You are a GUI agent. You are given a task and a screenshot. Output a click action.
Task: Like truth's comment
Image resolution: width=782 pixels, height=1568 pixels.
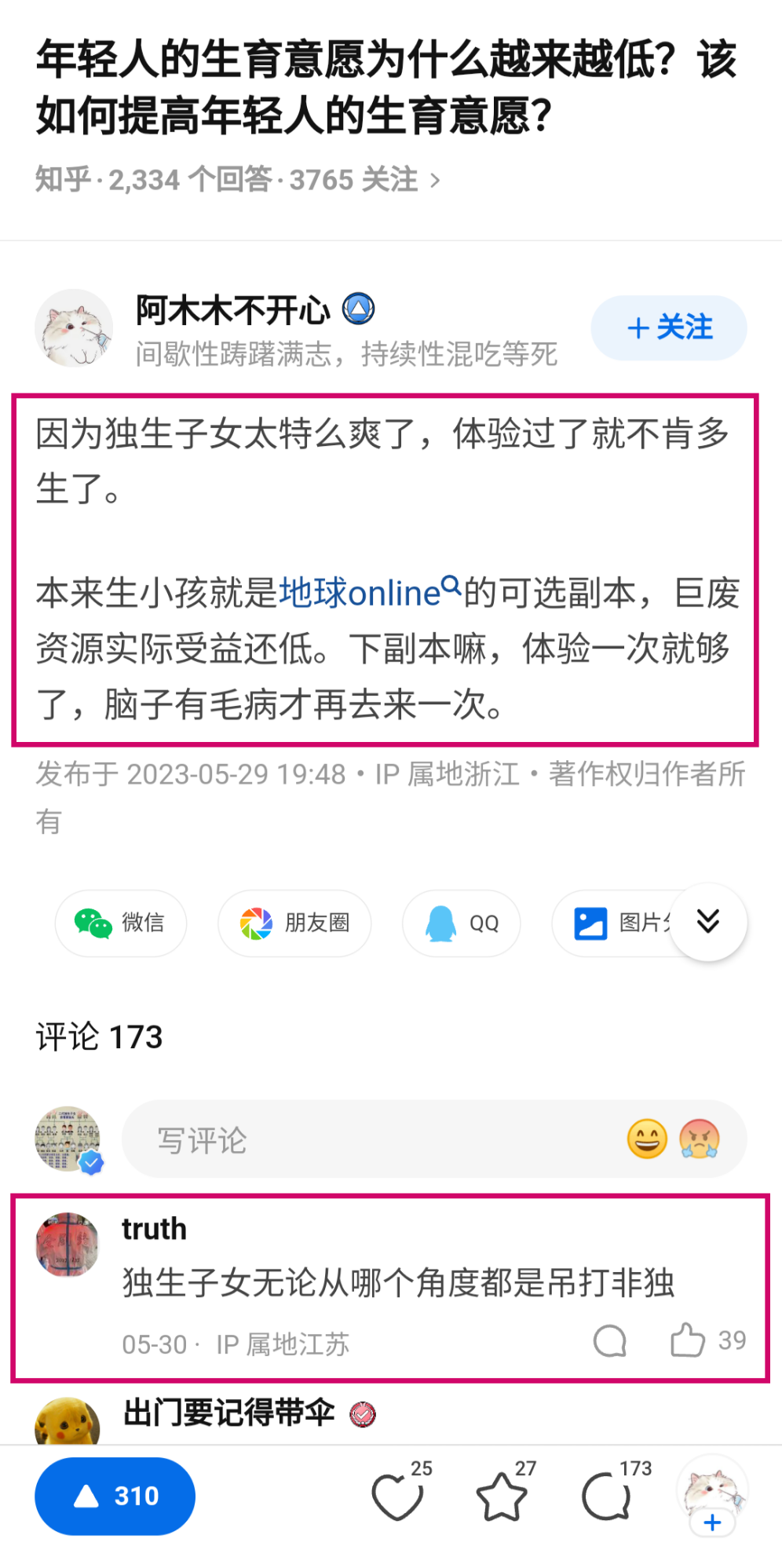(688, 1340)
